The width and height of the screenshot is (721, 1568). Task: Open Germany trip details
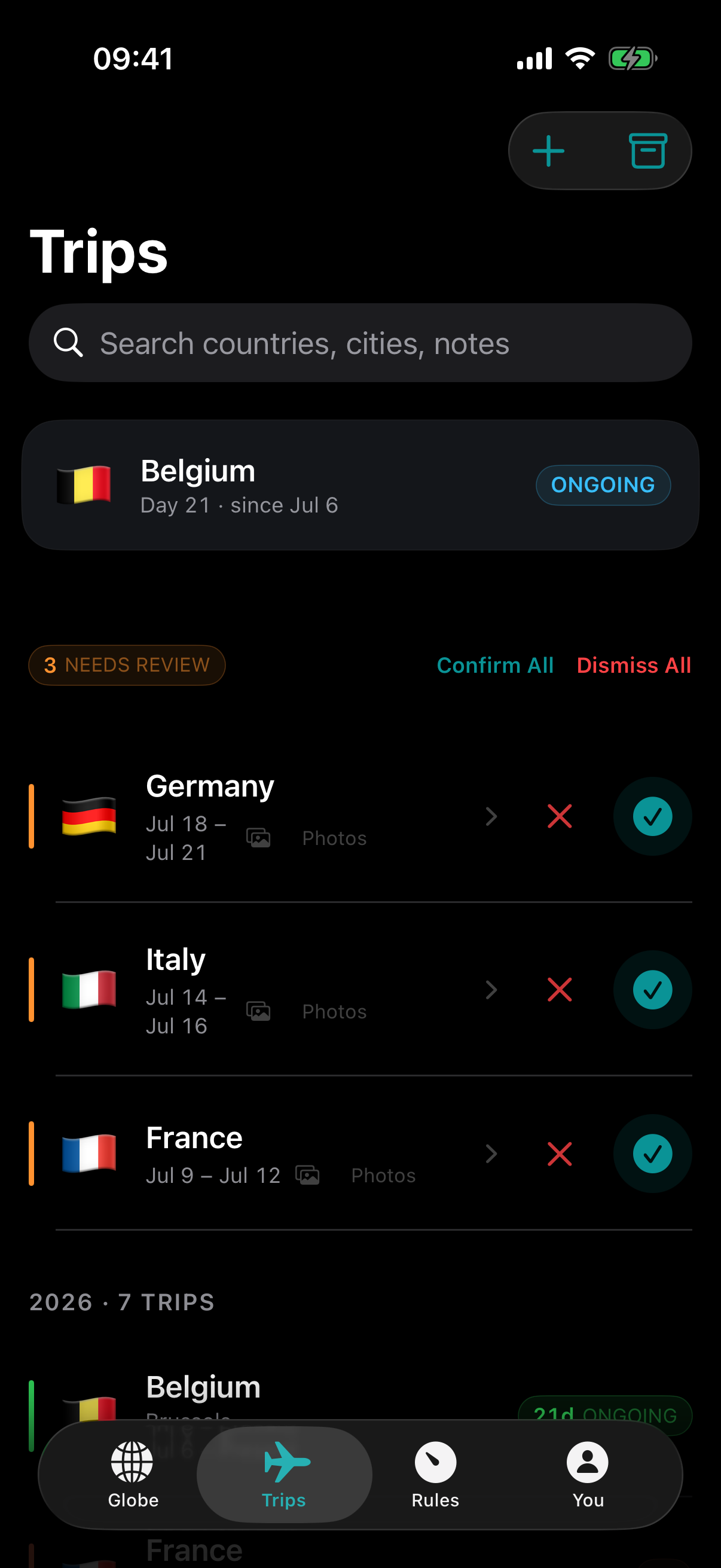click(491, 816)
